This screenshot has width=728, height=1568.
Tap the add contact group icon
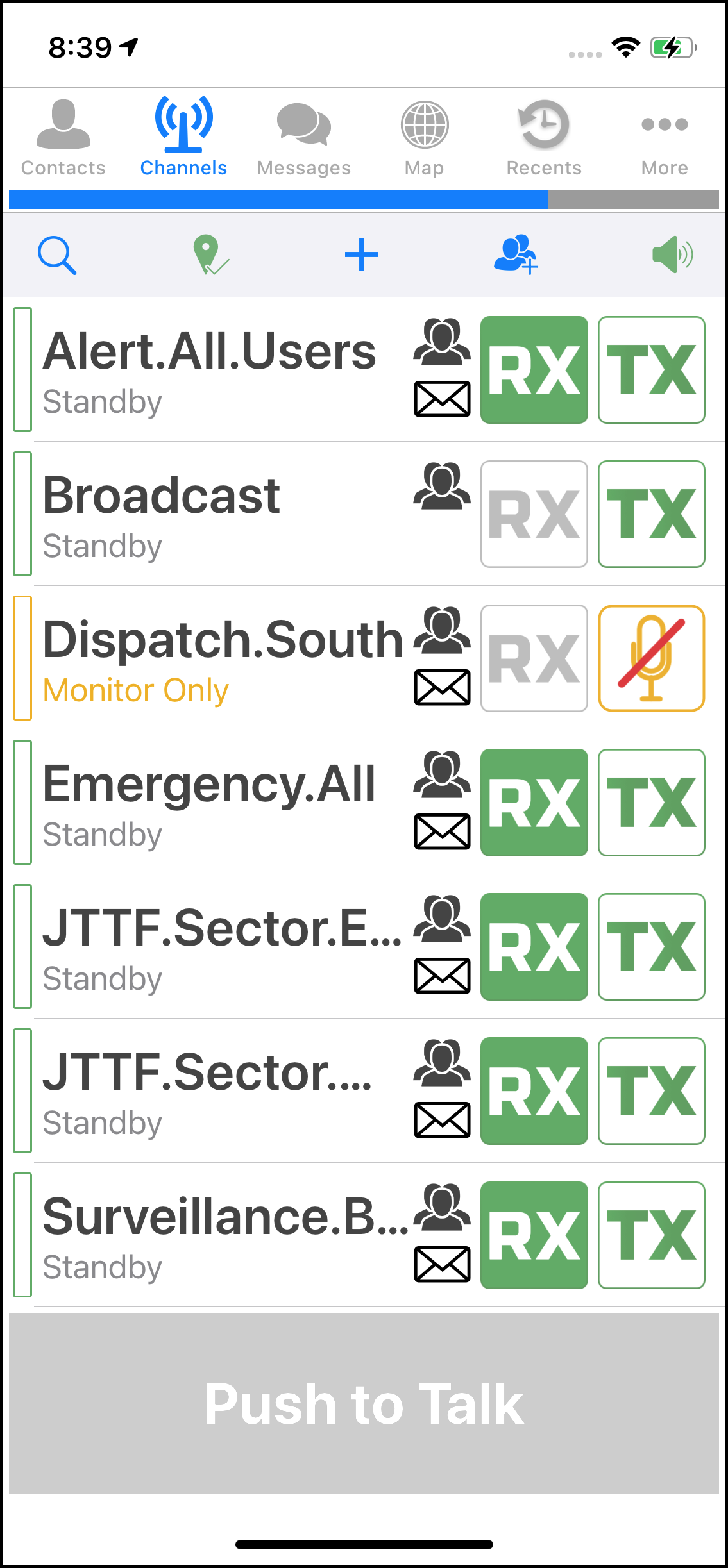pos(515,255)
